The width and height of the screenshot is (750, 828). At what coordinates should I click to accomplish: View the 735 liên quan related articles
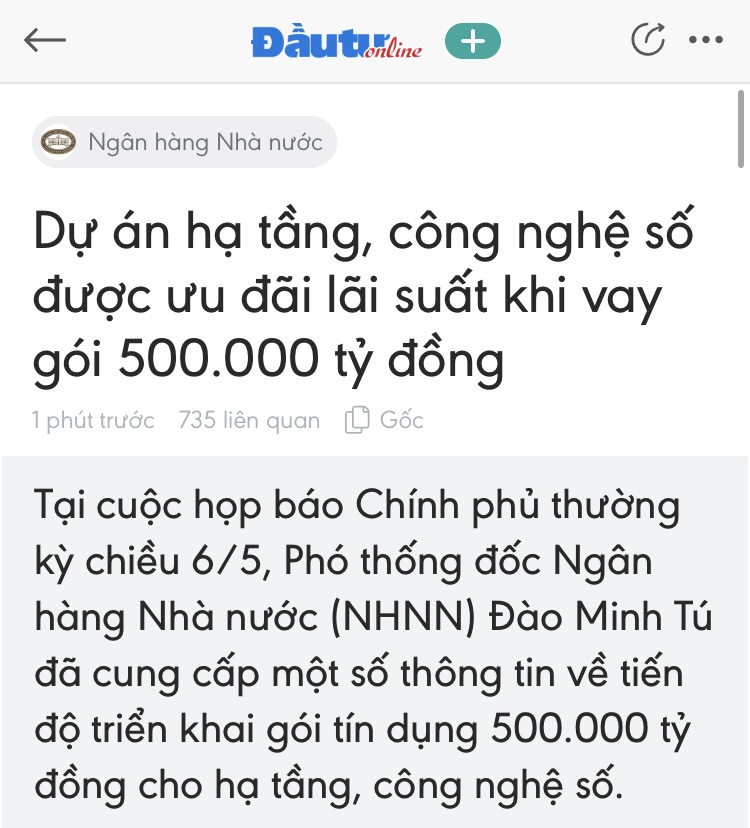pos(249,421)
